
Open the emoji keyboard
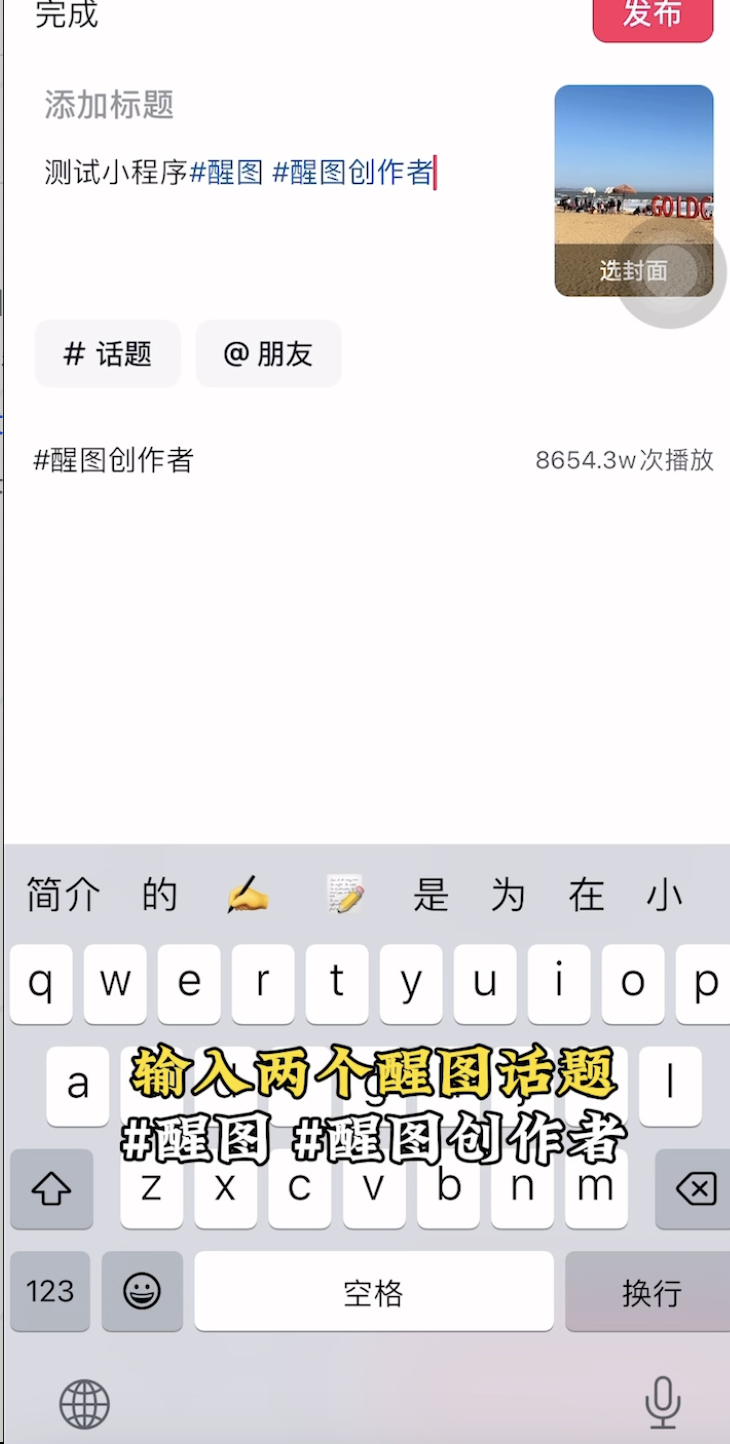click(142, 1292)
